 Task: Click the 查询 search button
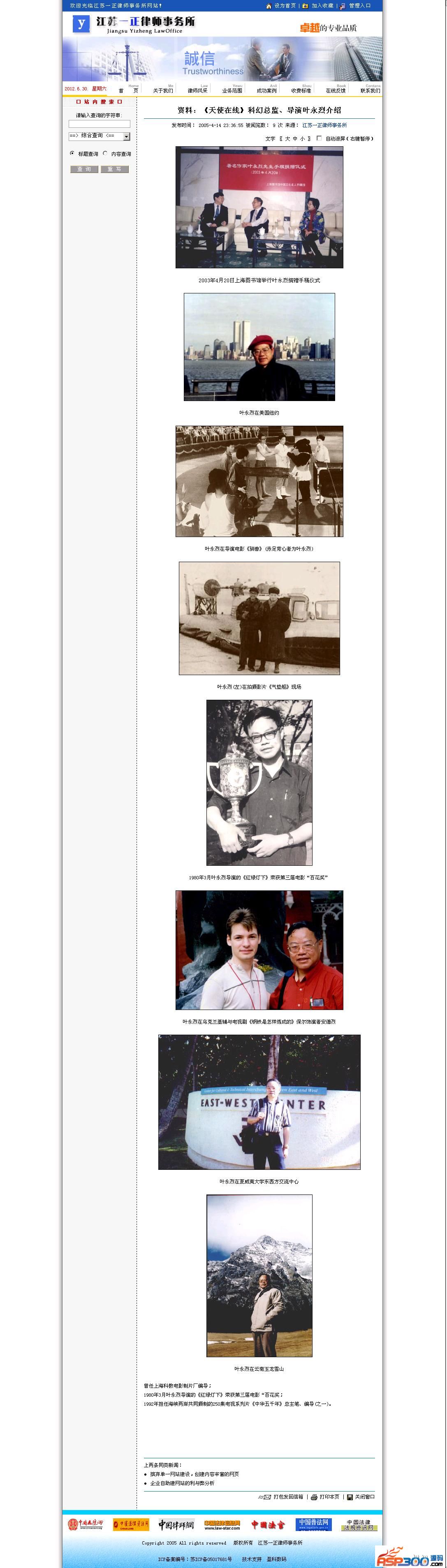(x=84, y=169)
